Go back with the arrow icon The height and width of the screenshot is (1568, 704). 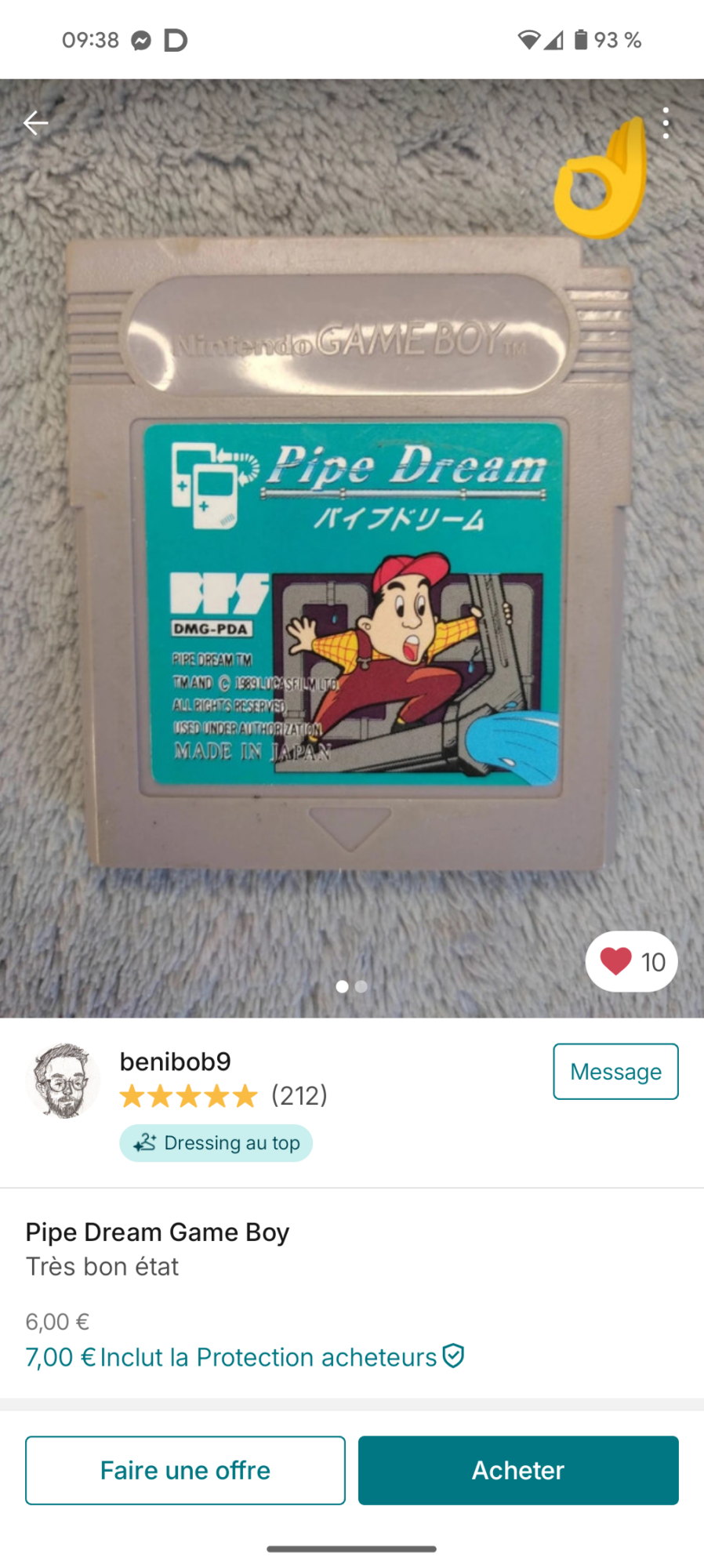pos(35,123)
